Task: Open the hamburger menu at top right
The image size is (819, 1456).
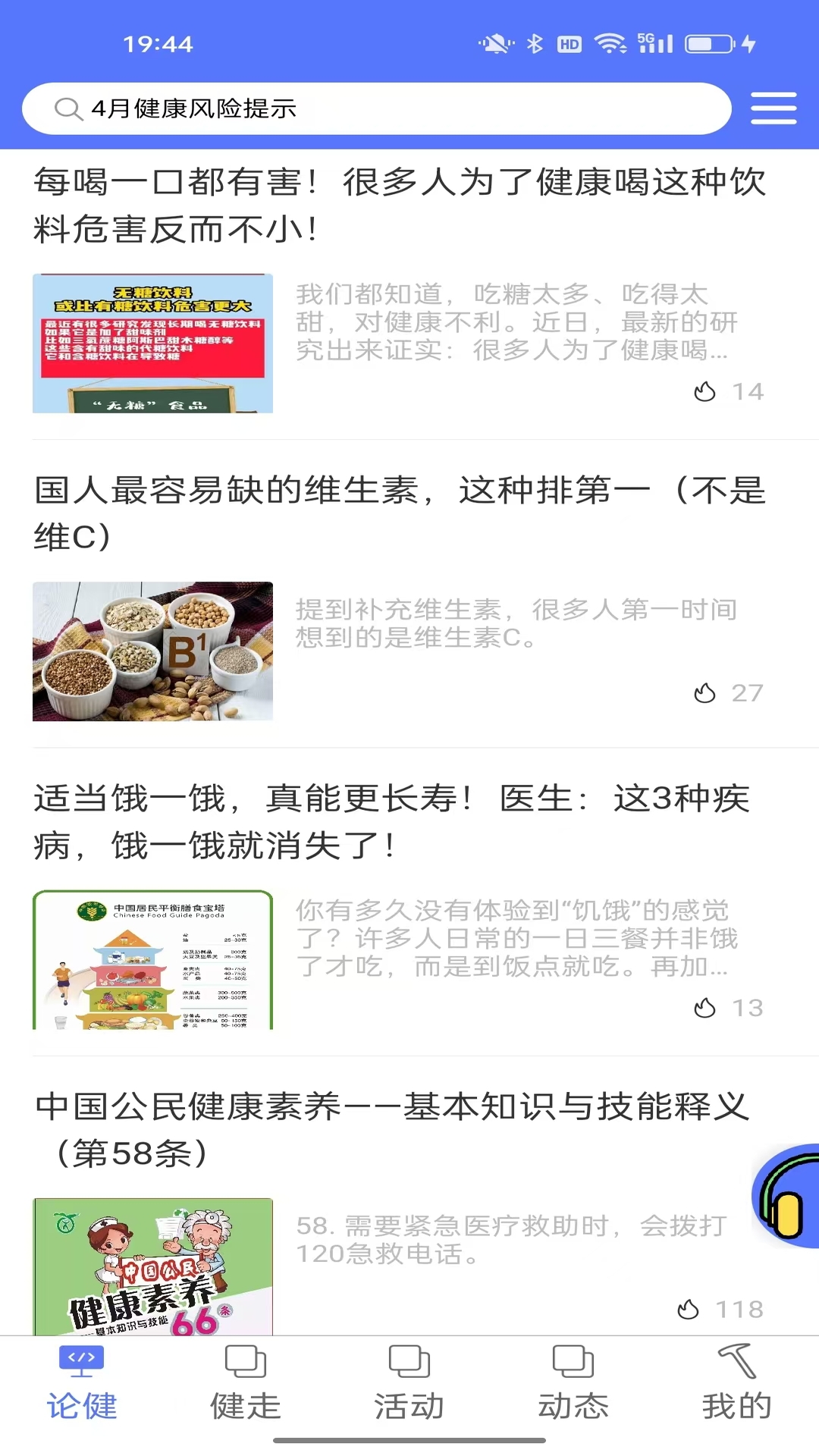Action: 773,108
